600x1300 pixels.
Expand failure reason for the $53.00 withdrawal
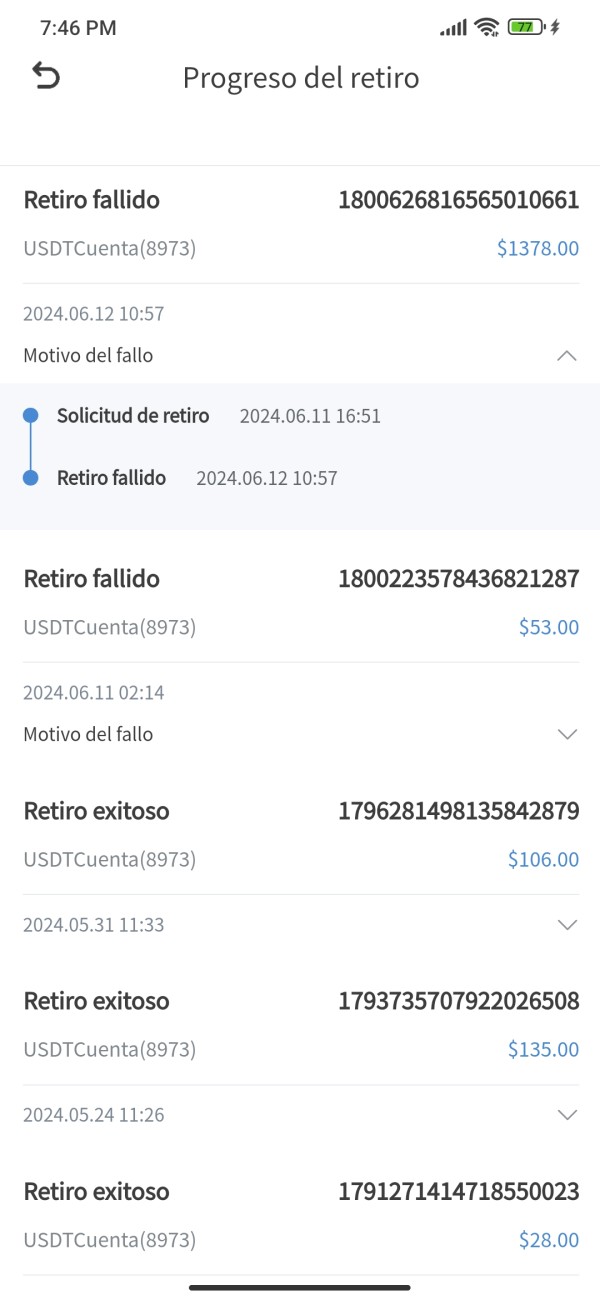(x=567, y=734)
